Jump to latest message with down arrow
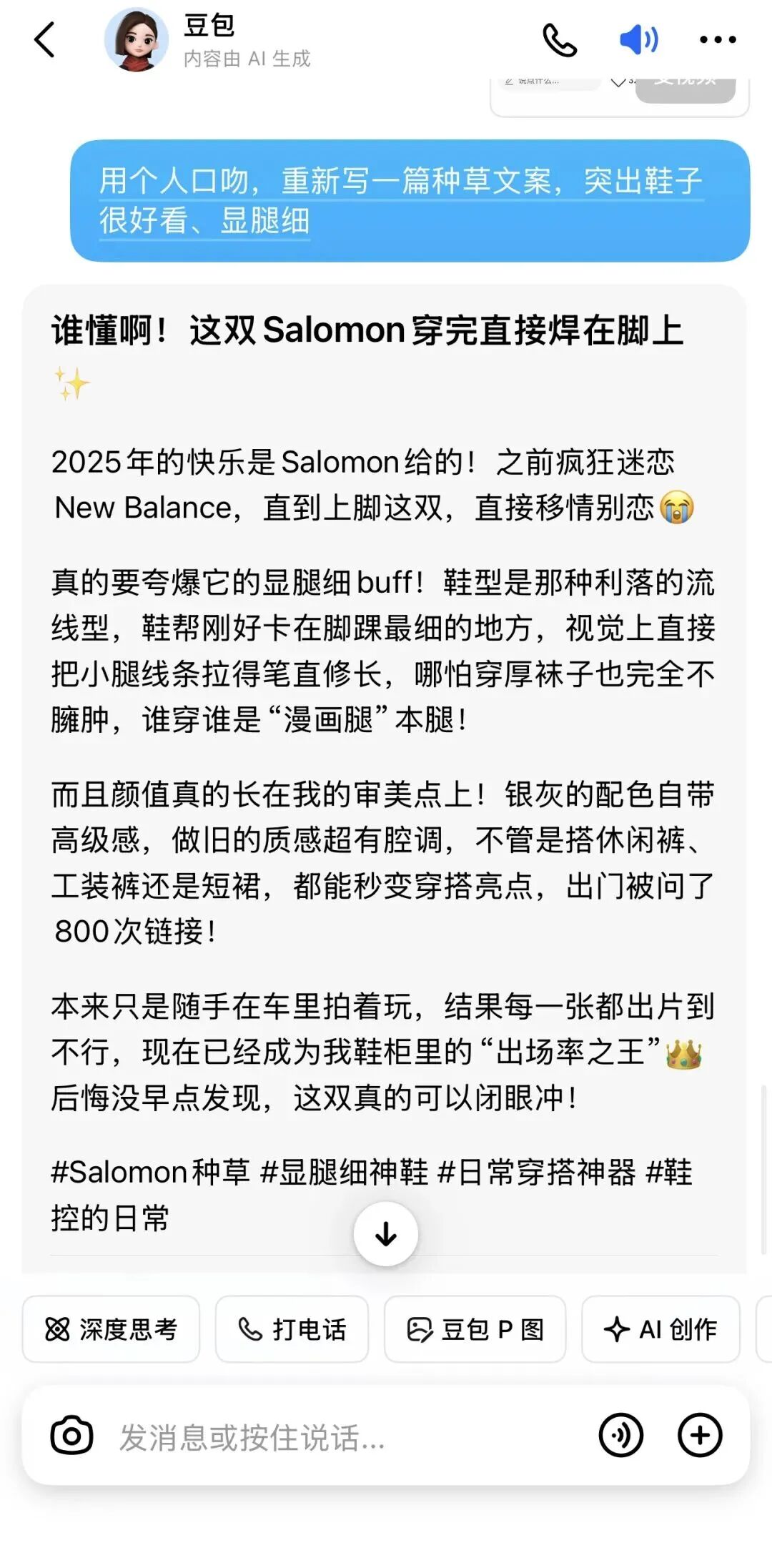The width and height of the screenshot is (772, 1568). 386,1233
